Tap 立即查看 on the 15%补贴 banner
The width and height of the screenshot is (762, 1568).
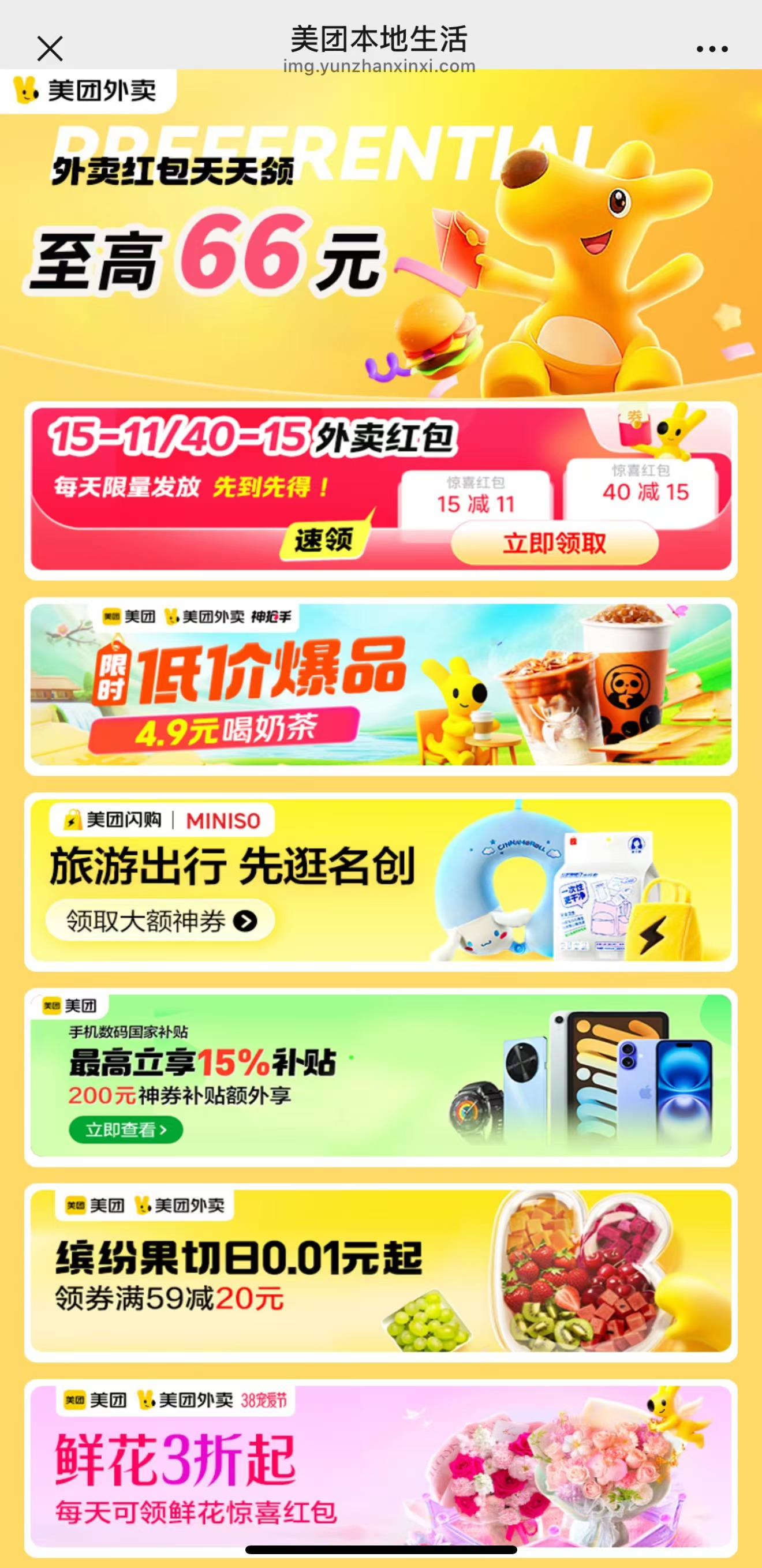pos(126,1130)
